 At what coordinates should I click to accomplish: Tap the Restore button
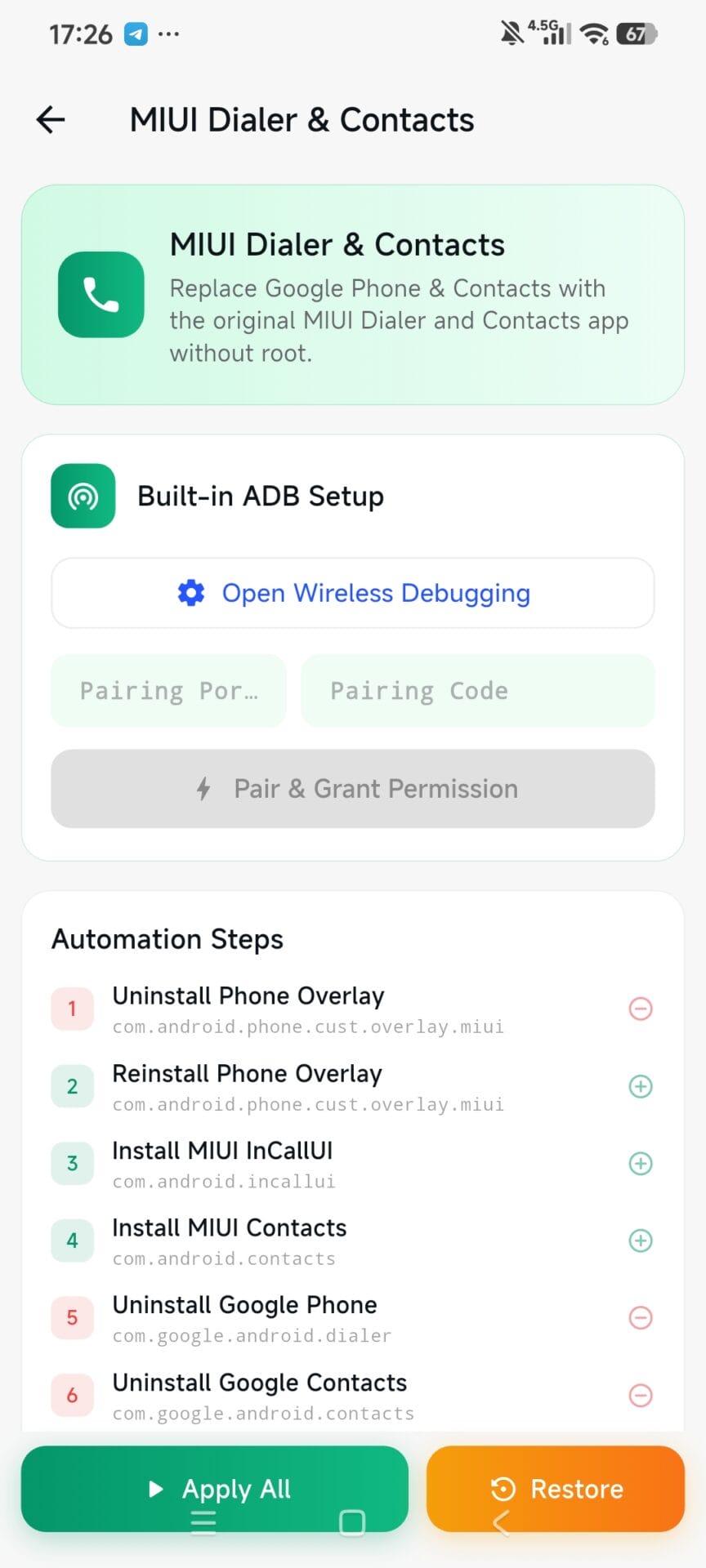tap(556, 1488)
